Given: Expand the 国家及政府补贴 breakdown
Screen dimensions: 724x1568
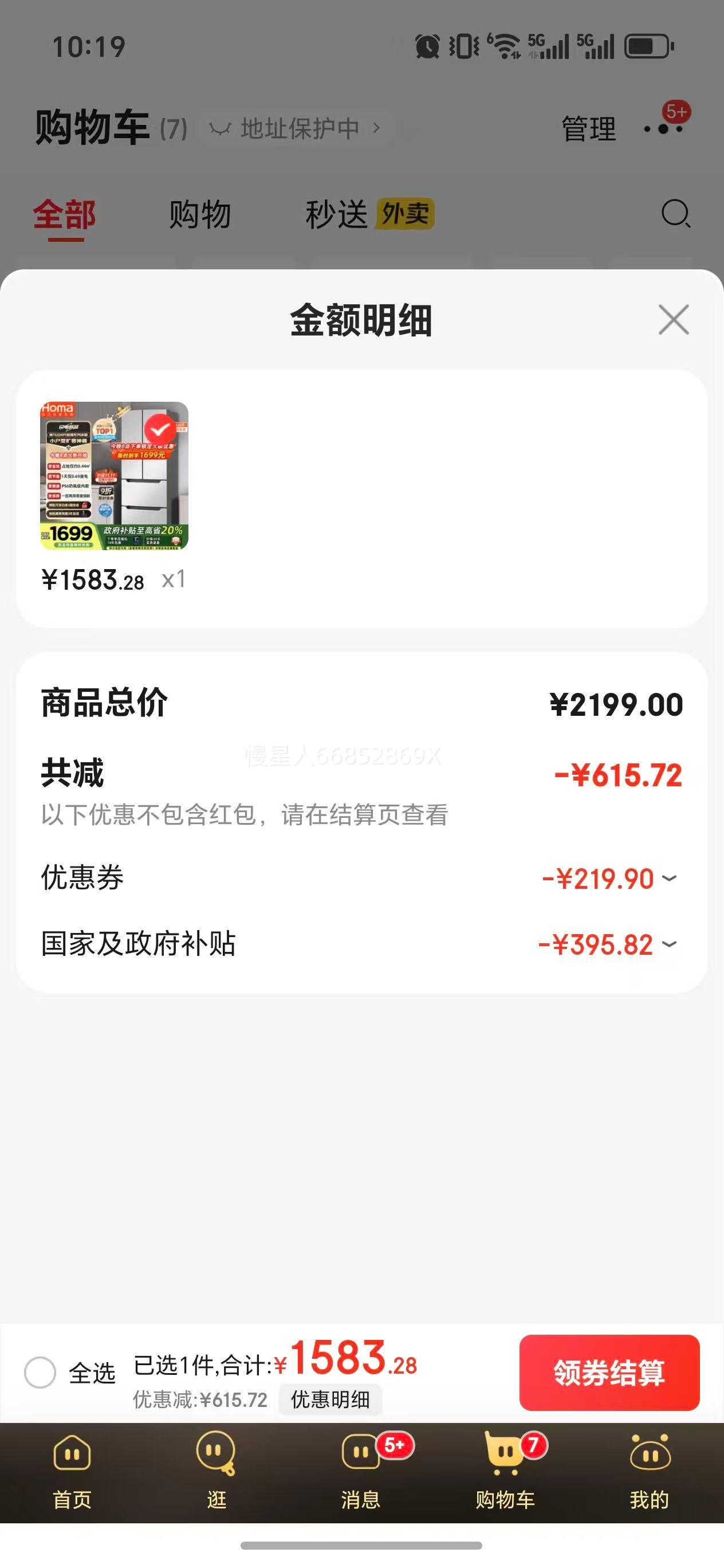Looking at the screenshot, I should [668, 944].
